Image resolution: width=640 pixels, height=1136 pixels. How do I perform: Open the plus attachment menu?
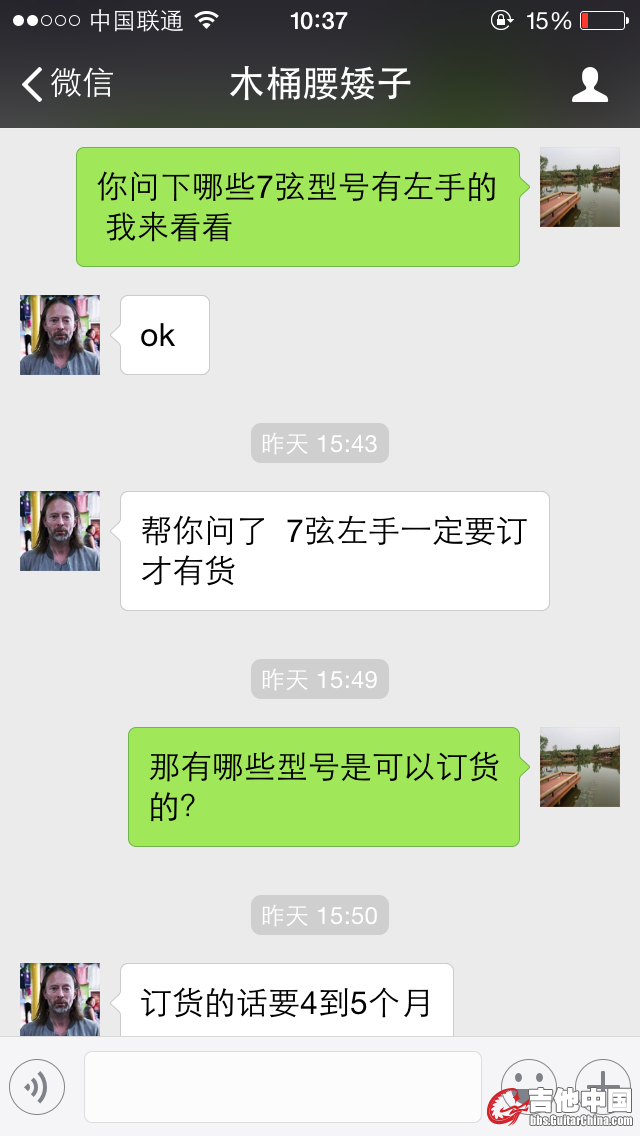tap(602, 1085)
